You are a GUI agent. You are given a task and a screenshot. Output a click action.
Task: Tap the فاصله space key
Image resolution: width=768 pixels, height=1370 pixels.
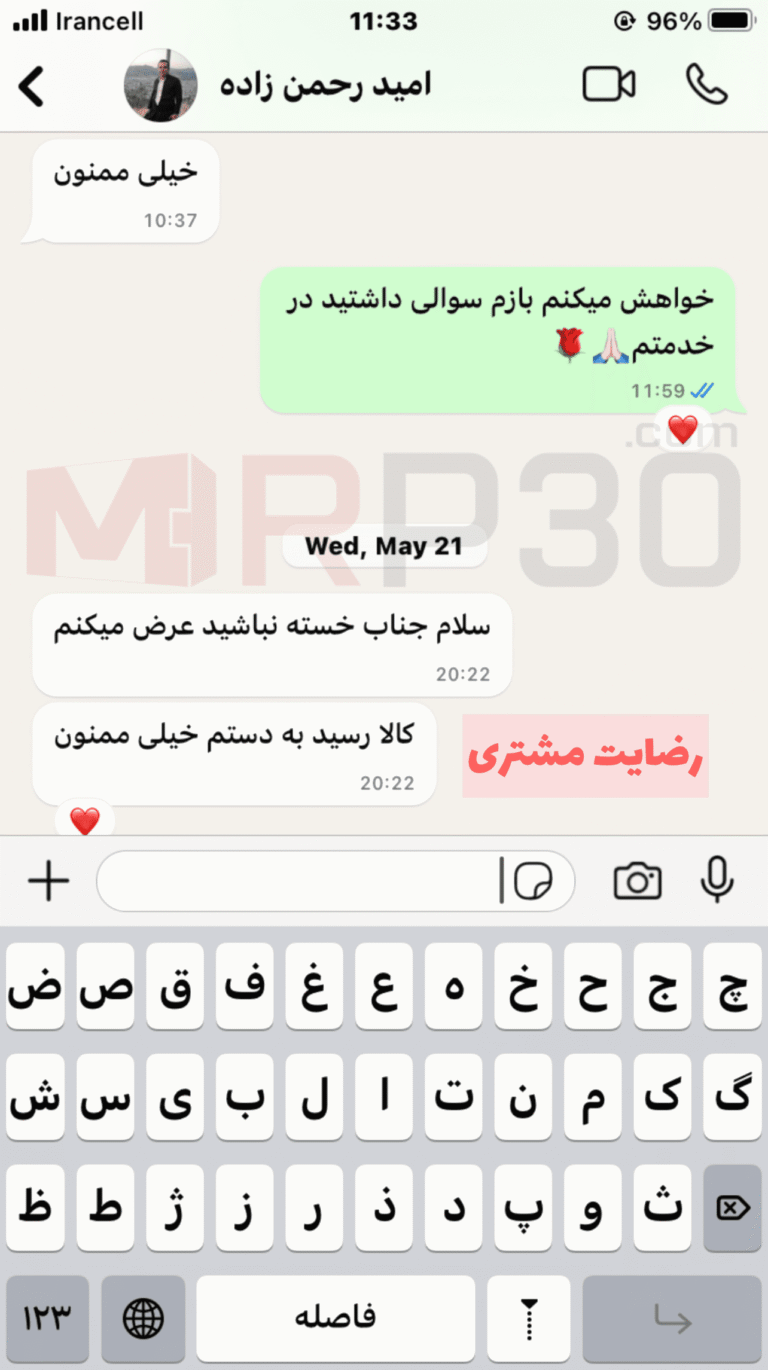point(336,1319)
